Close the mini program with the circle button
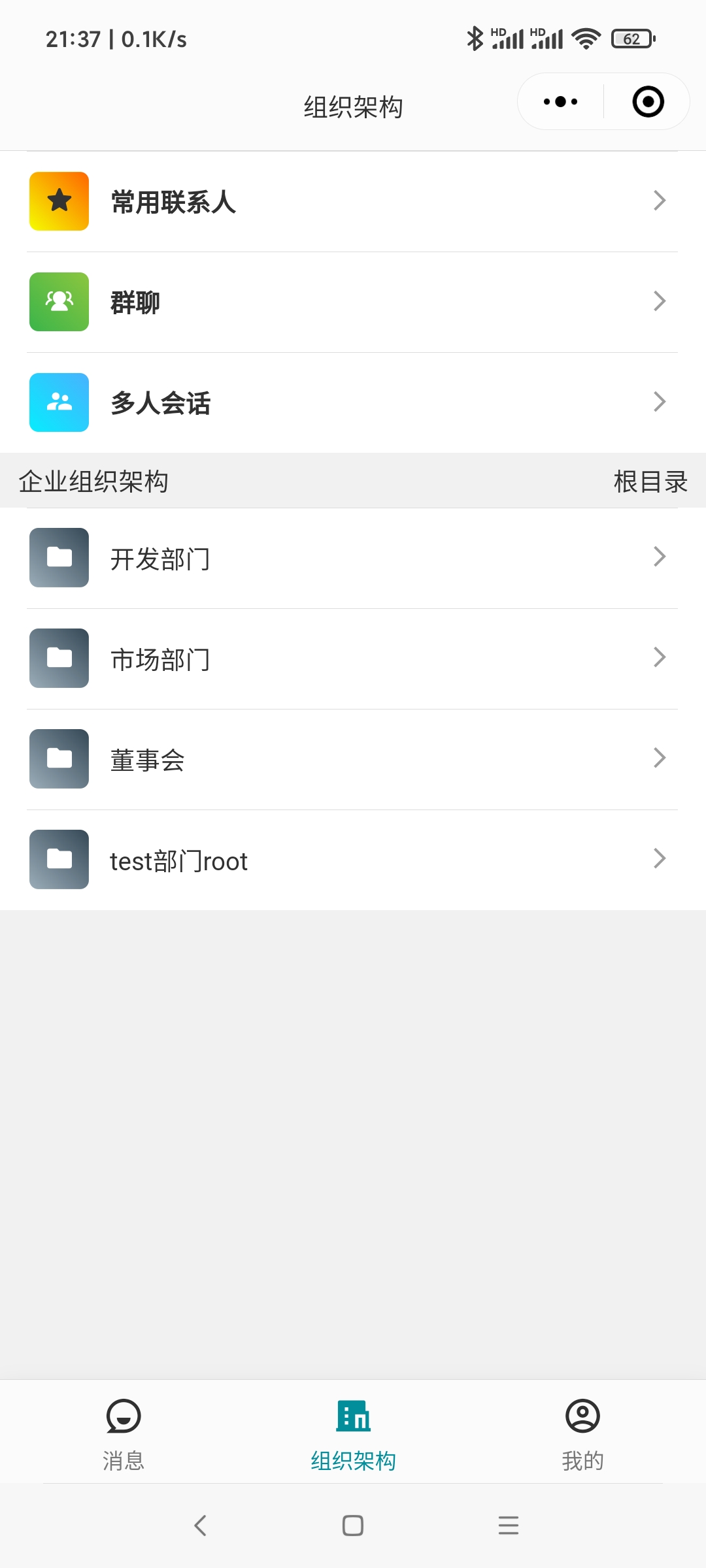Image resolution: width=706 pixels, height=1568 pixels. tap(648, 101)
